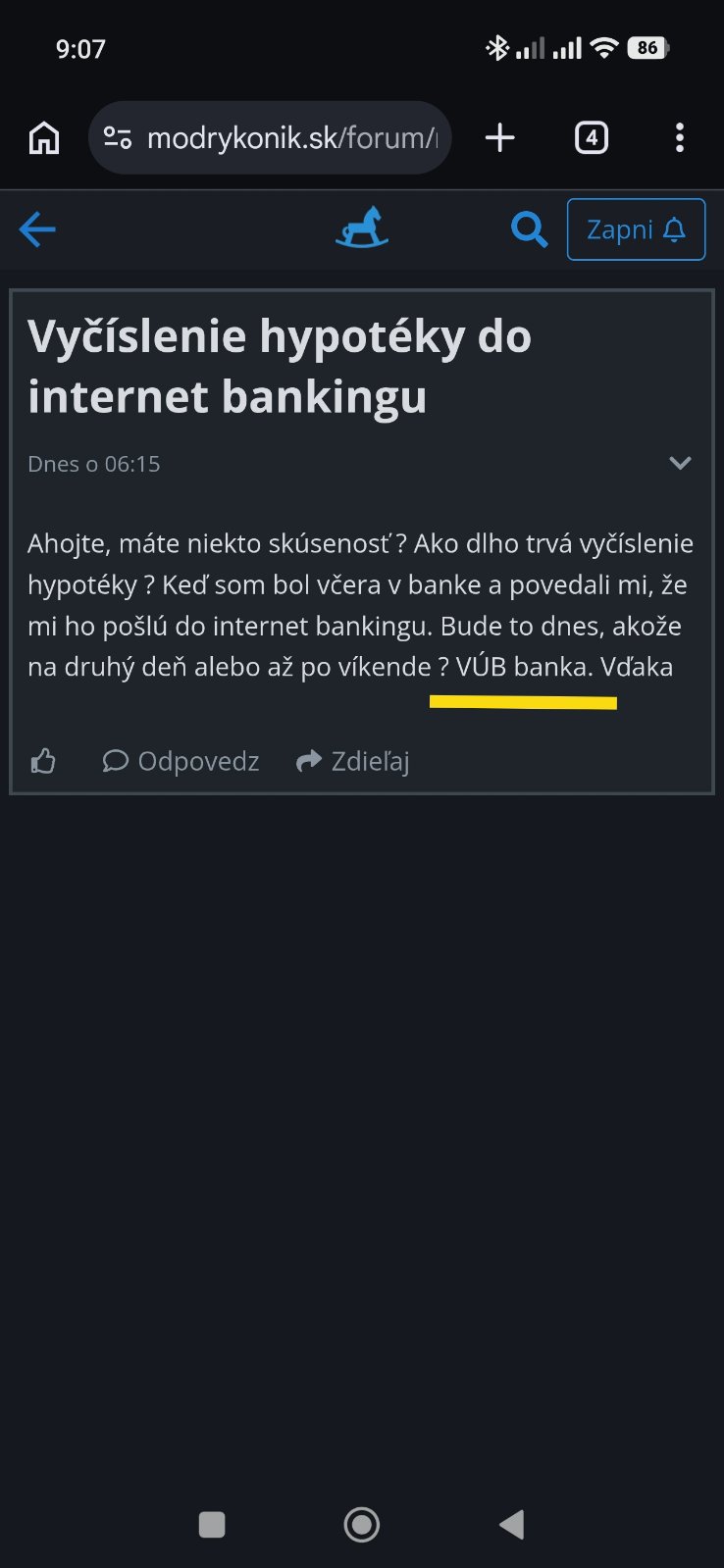The image size is (724, 1568).
Task: Reply using the Odpovedz button
Action: coord(181,761)
